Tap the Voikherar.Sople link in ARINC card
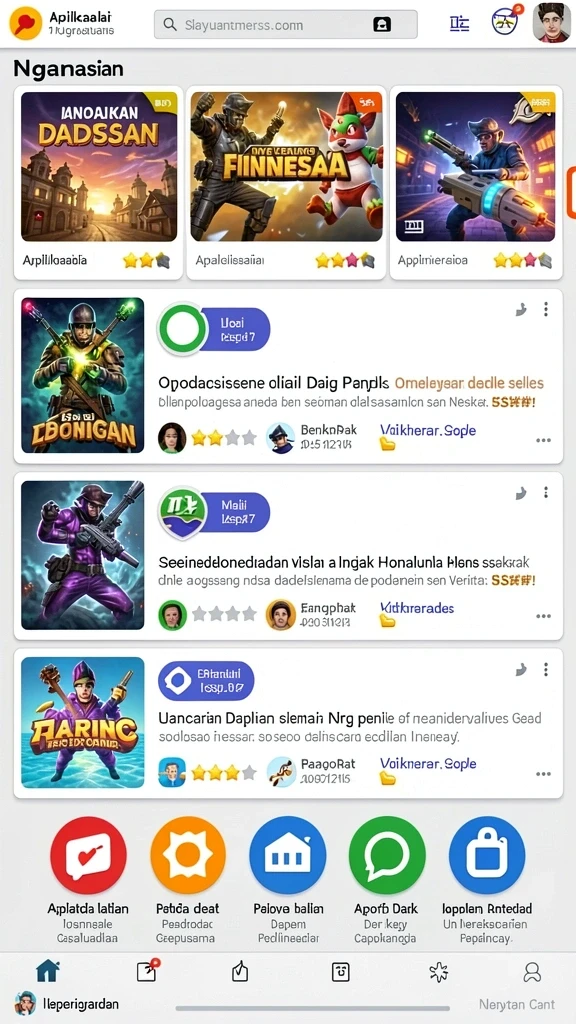576x1024 pixels. pos(428,763)
